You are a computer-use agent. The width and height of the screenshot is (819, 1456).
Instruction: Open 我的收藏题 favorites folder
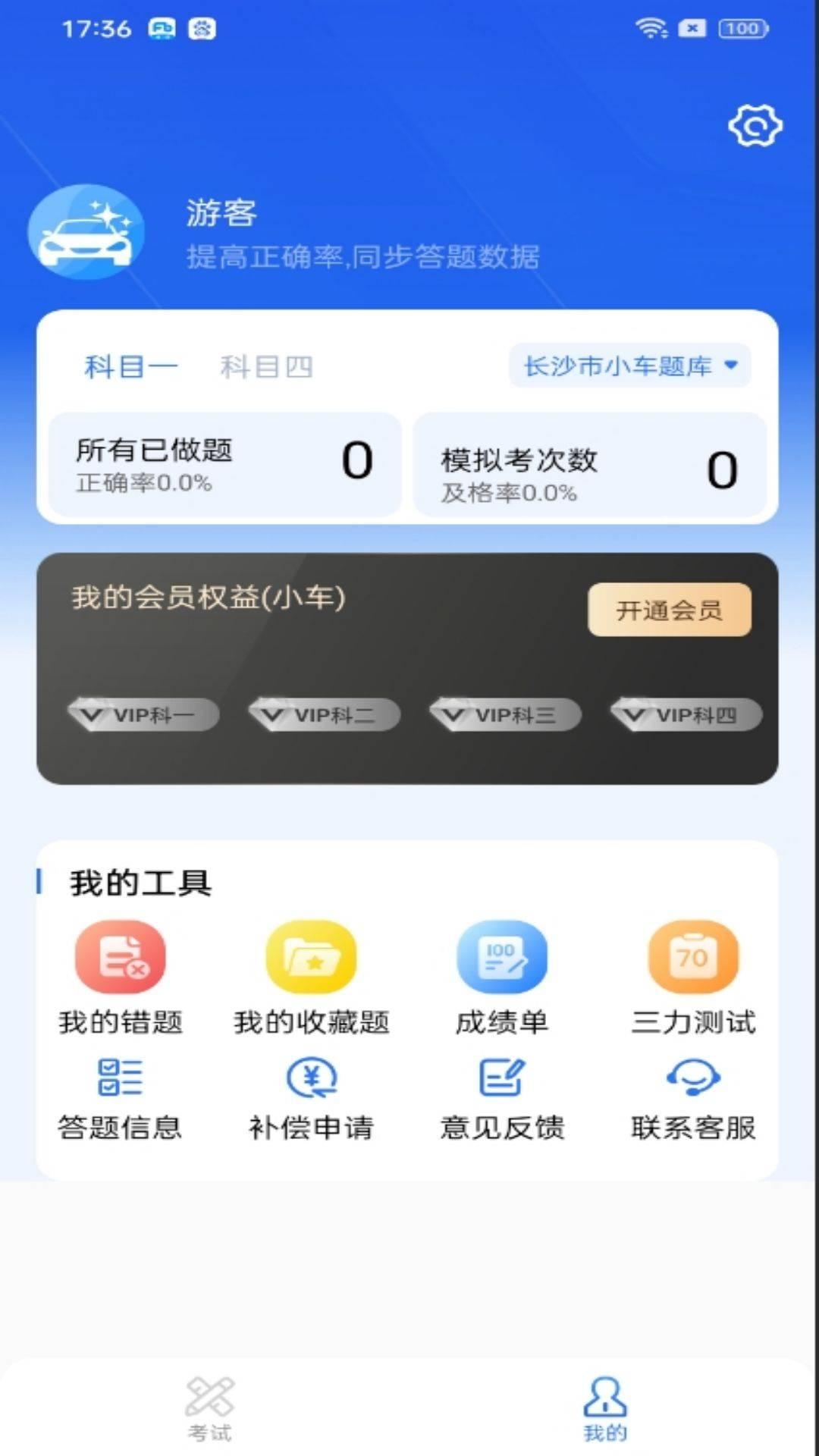(x=311, y=978)
